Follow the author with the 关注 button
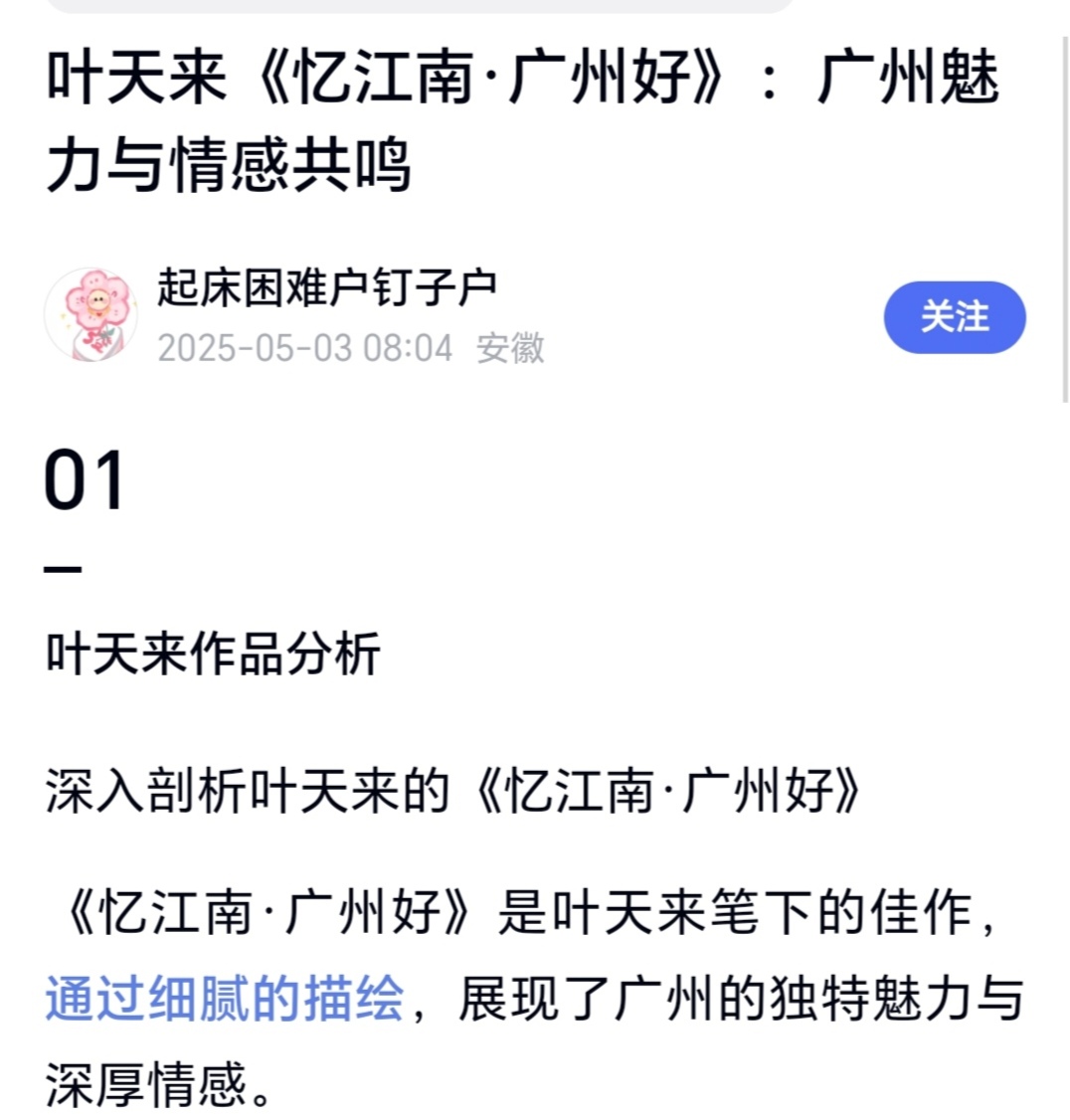The width and height of the screenshot is (1070, 1120). pos(954,317)
